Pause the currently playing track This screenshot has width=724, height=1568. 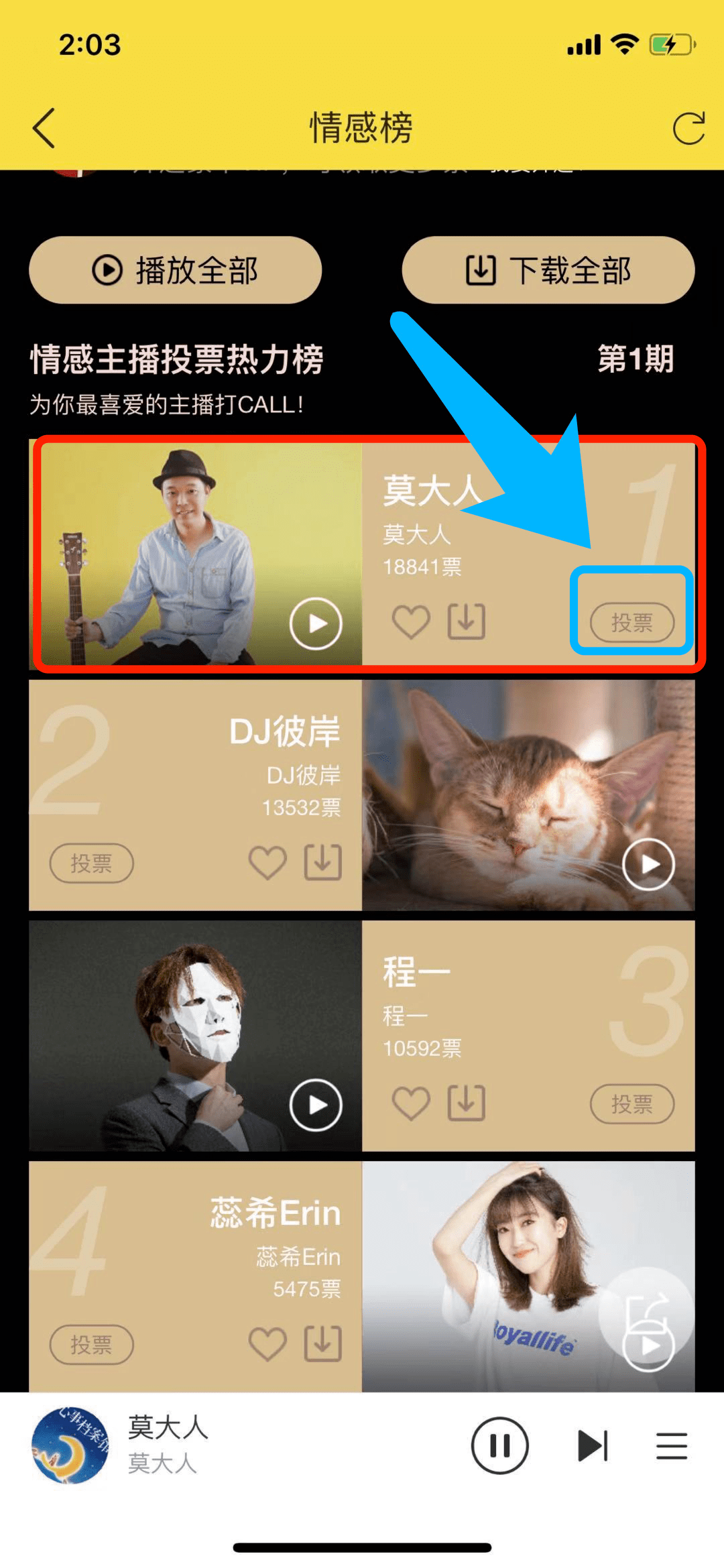(500, 1445)
